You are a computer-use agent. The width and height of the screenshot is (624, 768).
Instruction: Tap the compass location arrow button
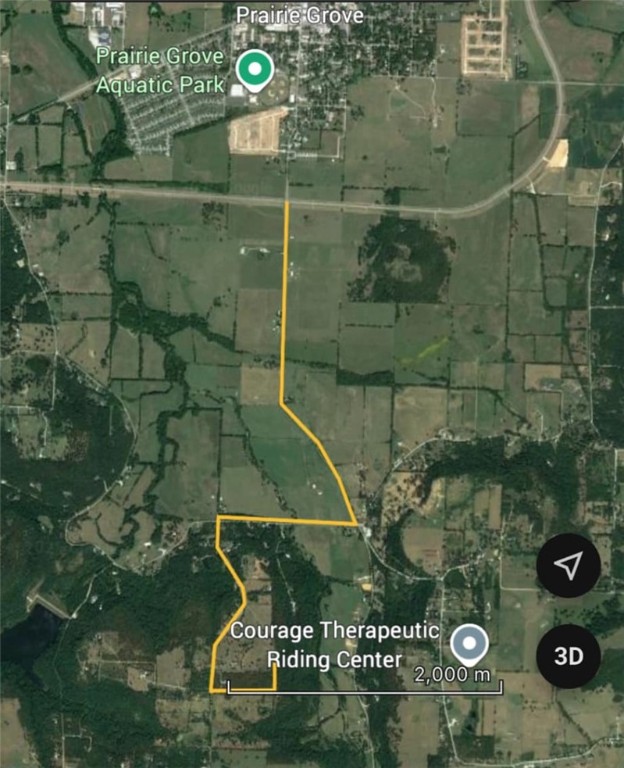coord(568,567)
